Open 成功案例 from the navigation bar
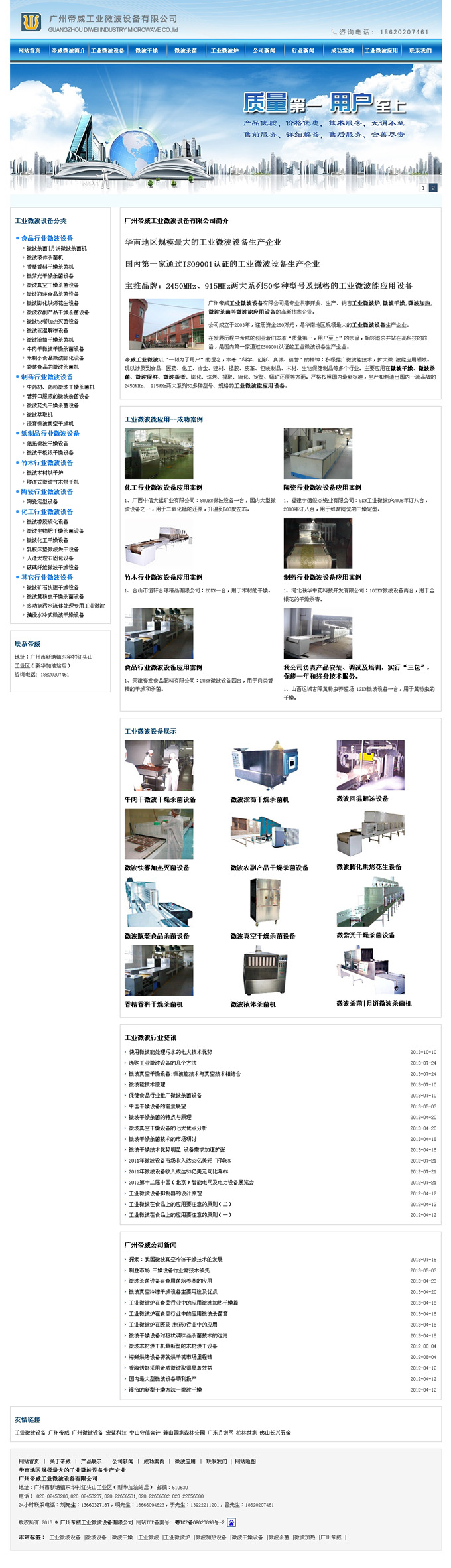Screen dimensions: 451x1568 click(342, 51)
